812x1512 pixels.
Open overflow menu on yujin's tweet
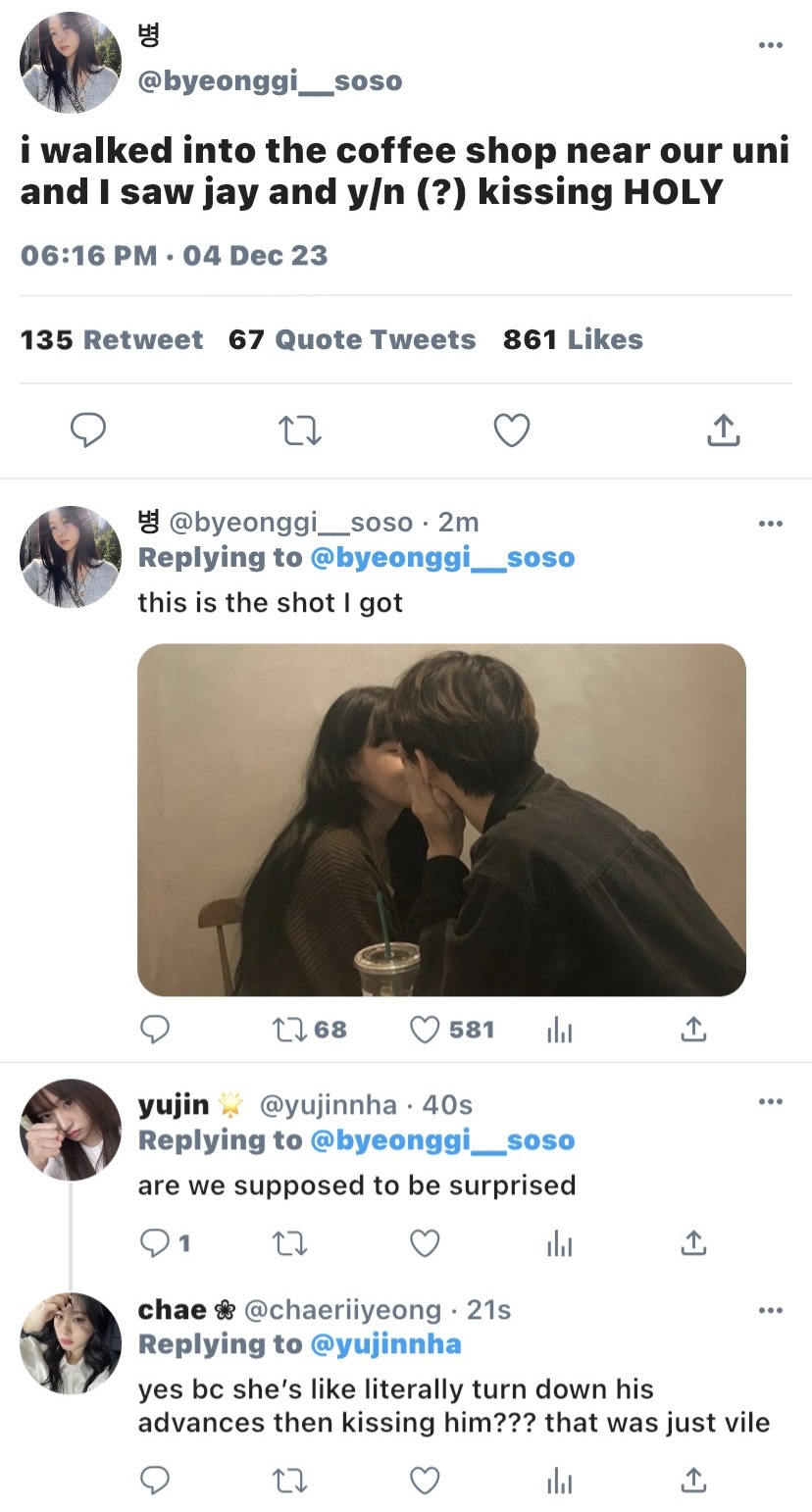click(771, 1102)
